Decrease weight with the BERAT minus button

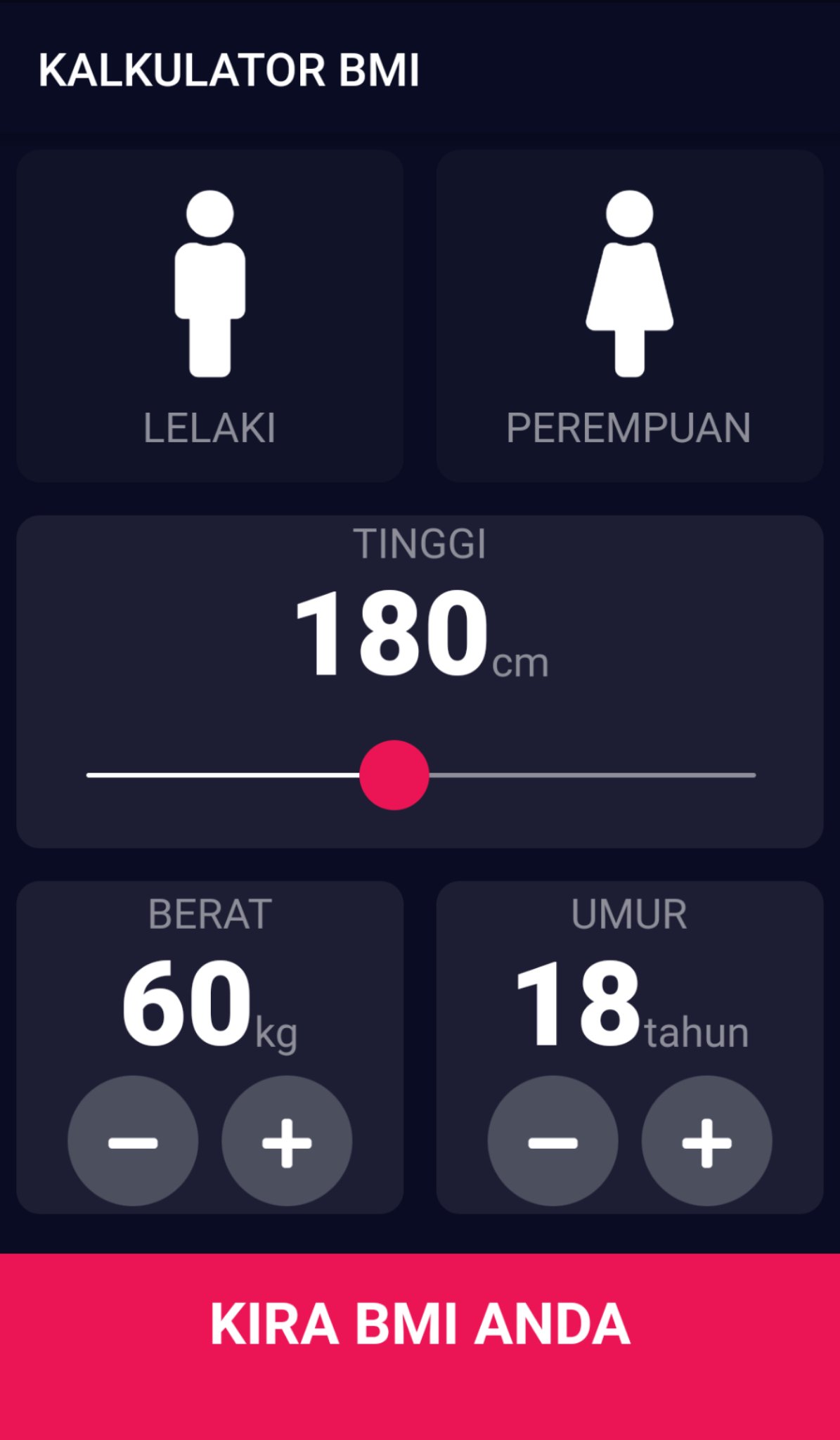click(x=133, y=1141)
